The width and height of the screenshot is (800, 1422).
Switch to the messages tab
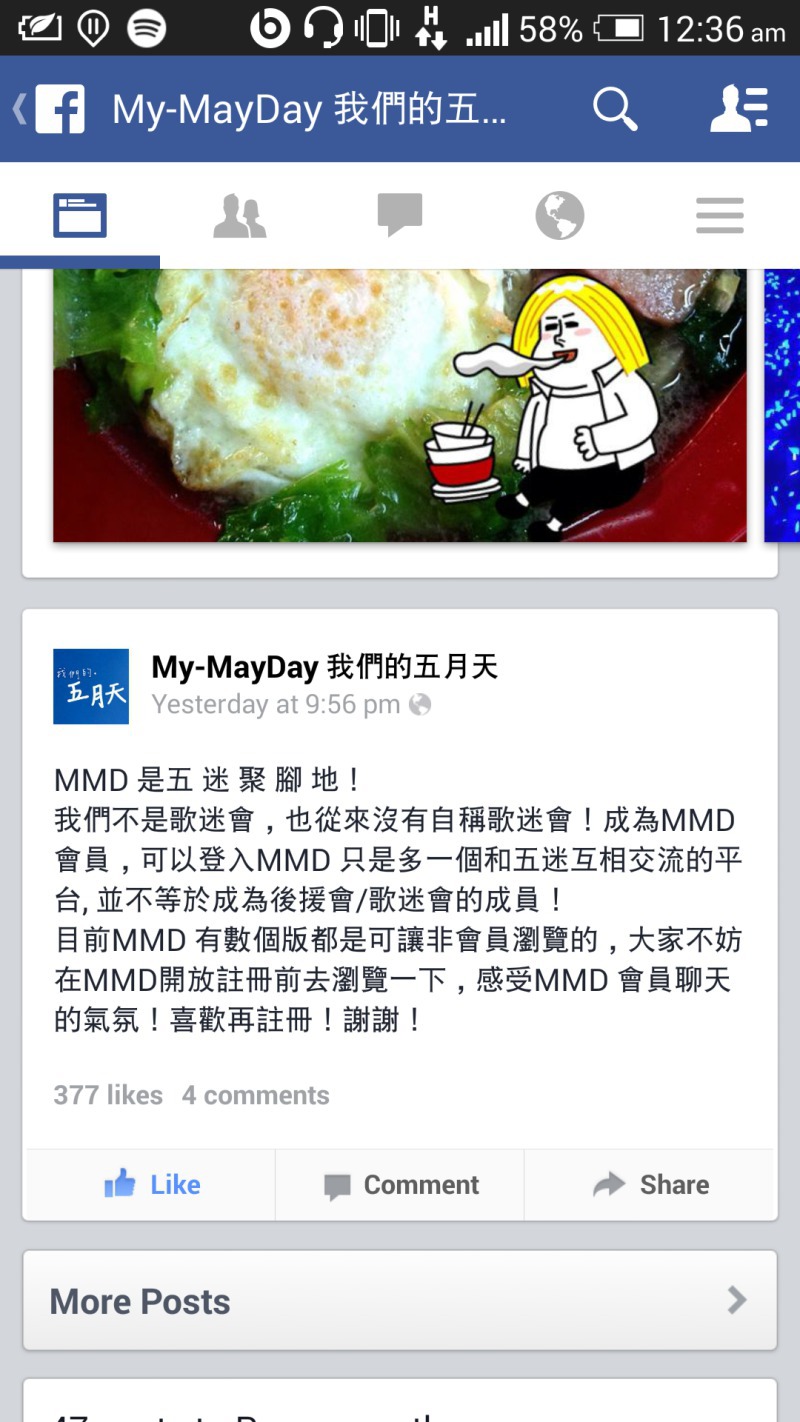pos(400,215)
